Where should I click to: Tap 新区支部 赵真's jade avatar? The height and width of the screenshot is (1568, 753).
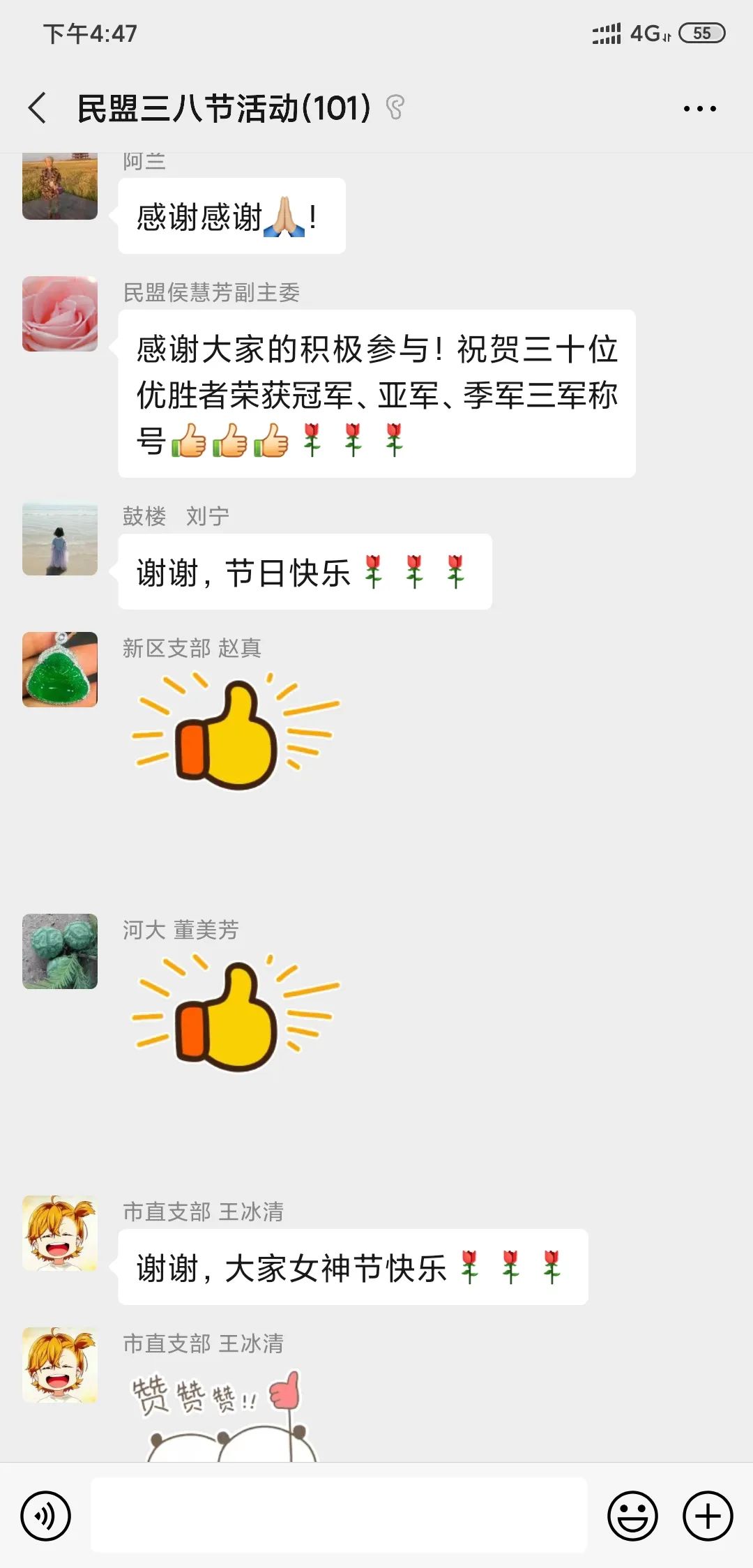point(60,670)
